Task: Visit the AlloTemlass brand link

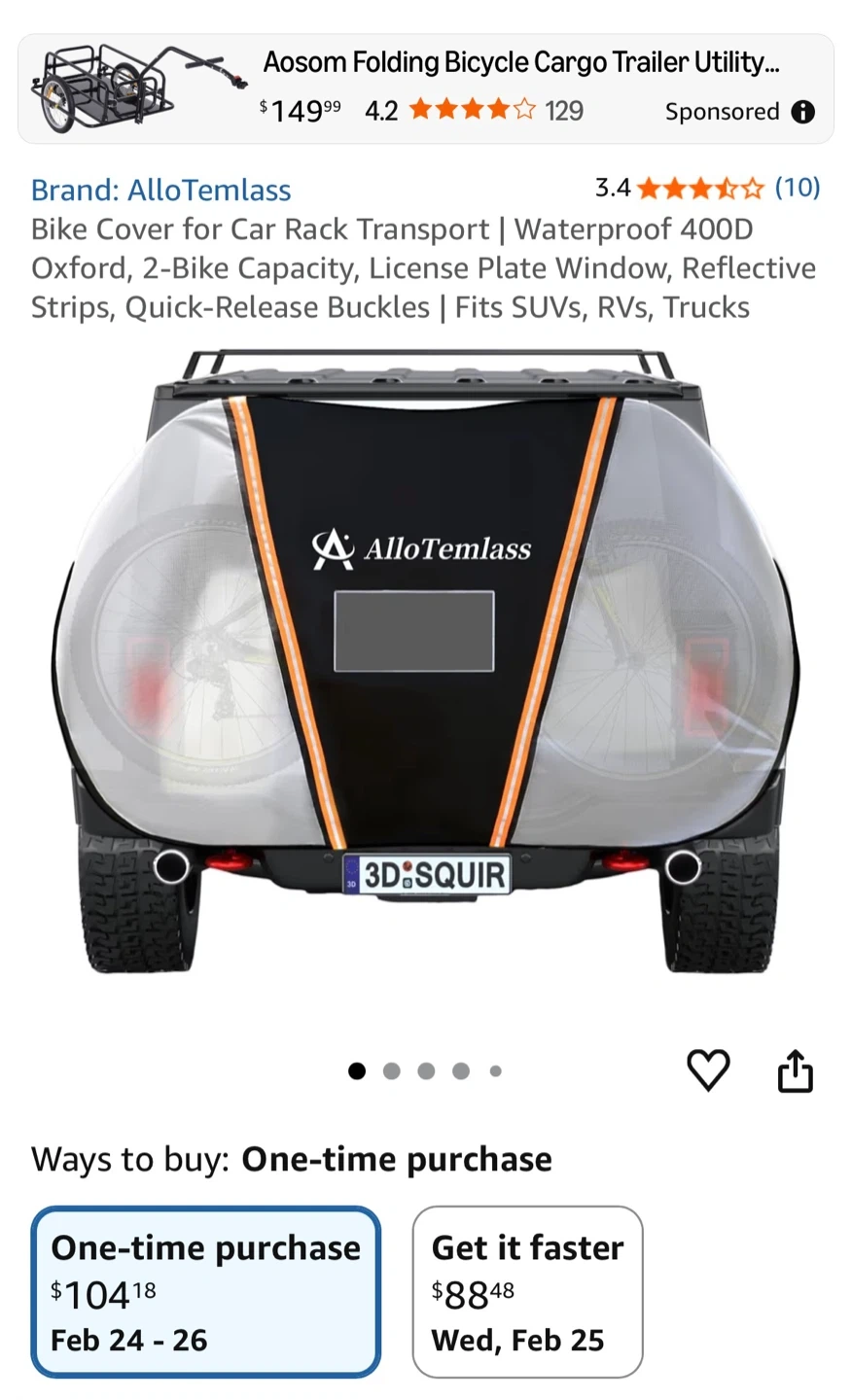Action: (x=161, y=190)
